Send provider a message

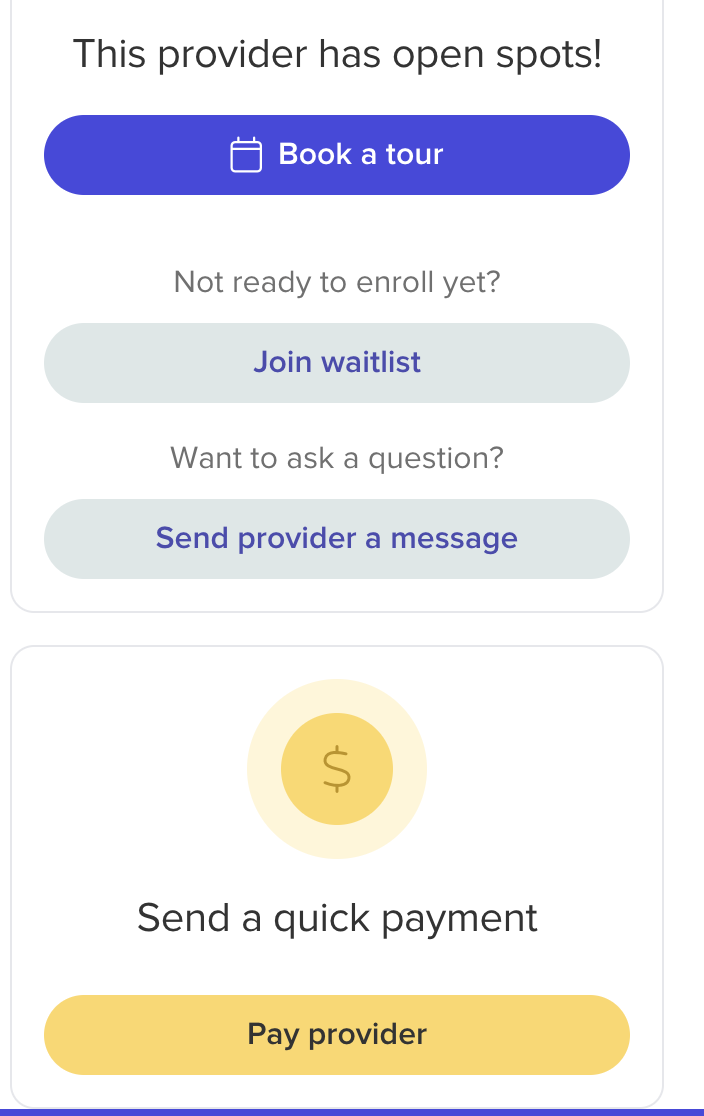pyautogui.click(x=337, y=539)
